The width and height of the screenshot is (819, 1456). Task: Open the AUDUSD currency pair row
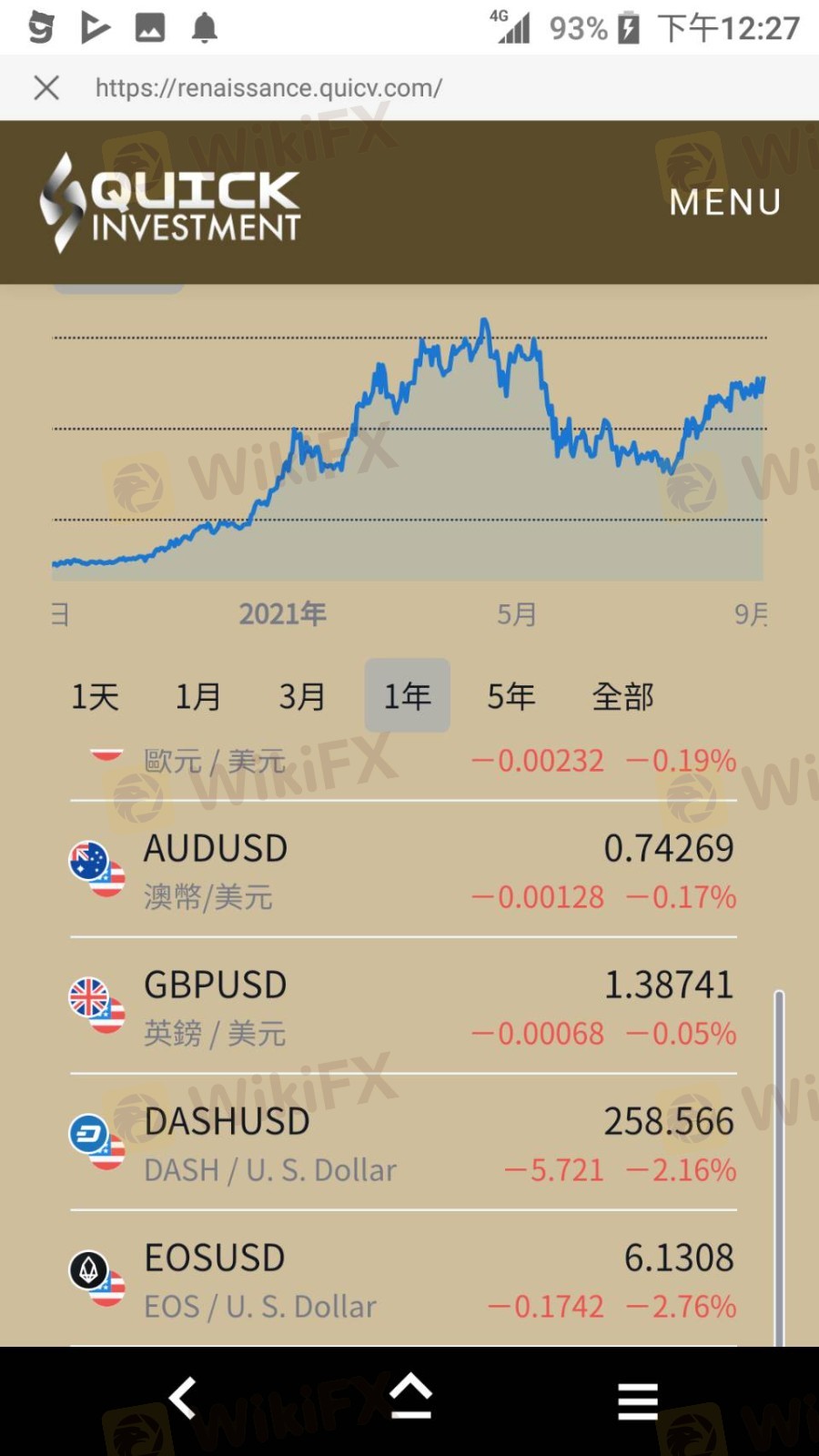click(x=403, y=870)
